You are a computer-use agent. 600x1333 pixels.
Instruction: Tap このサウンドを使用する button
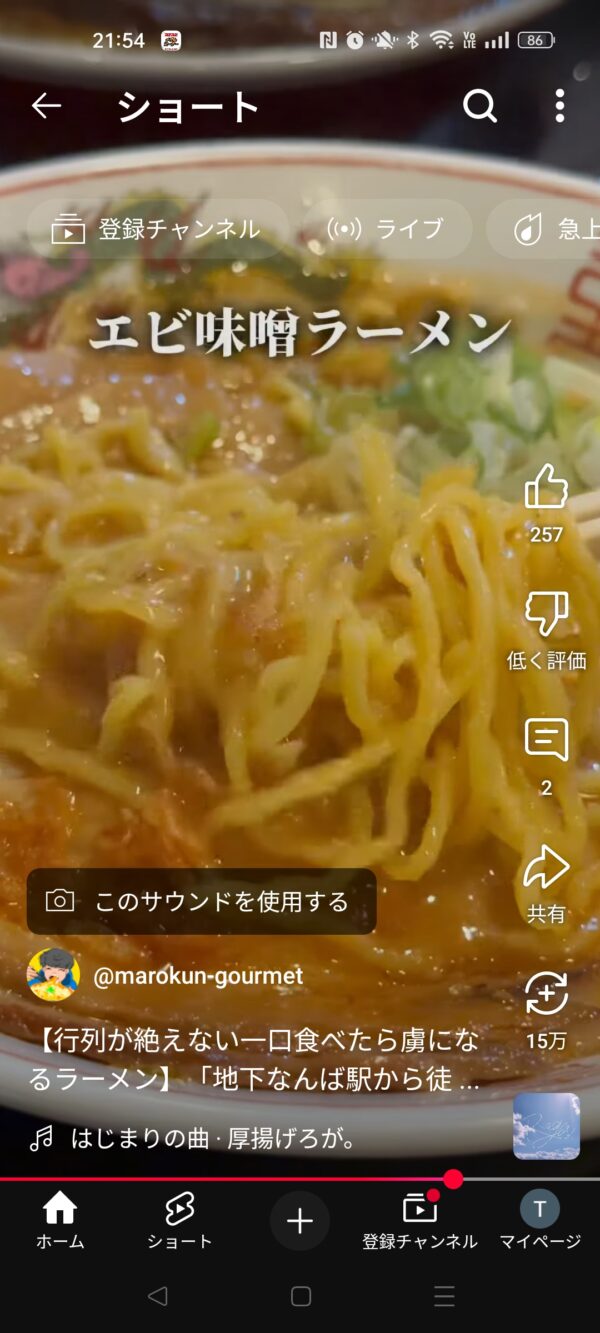coord(202,901)
